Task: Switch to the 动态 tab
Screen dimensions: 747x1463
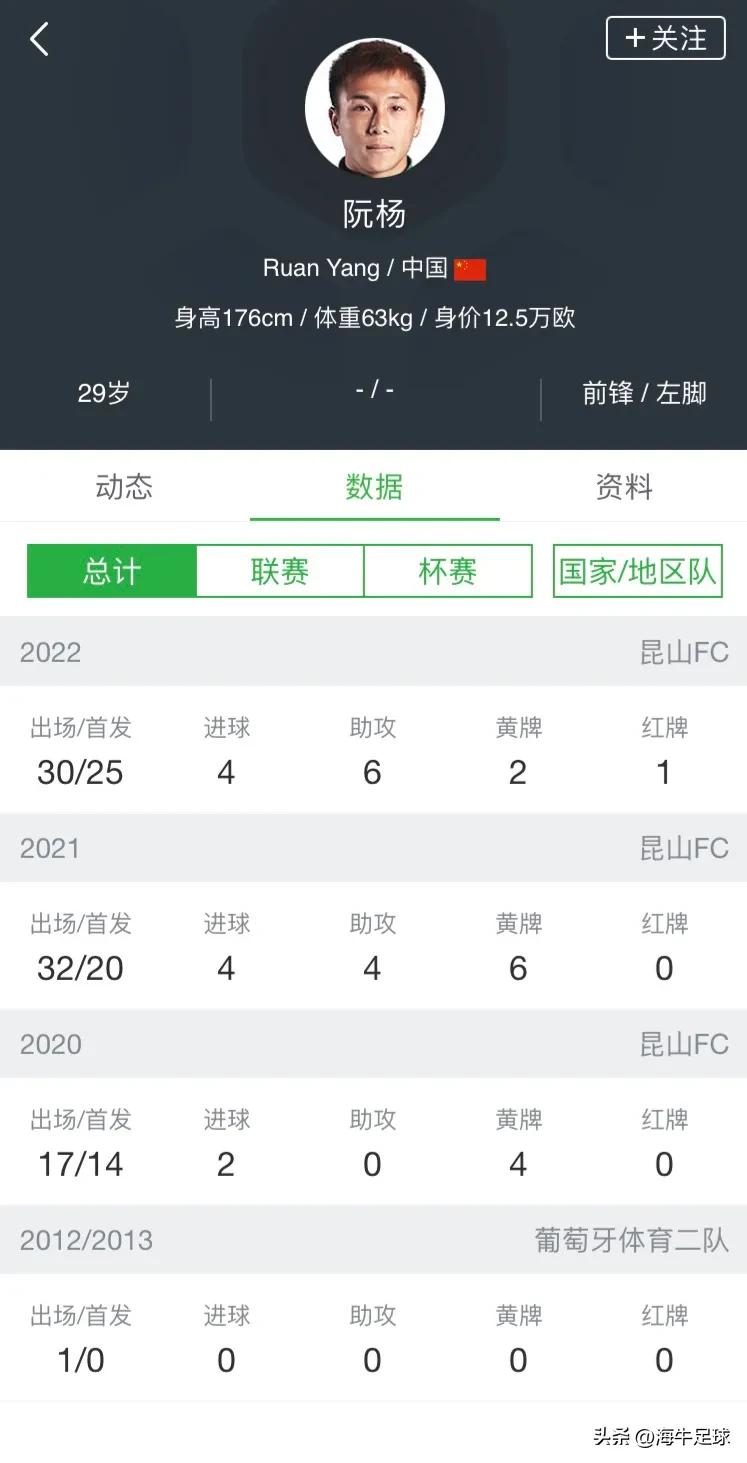Action: click(x=123, y=487)
